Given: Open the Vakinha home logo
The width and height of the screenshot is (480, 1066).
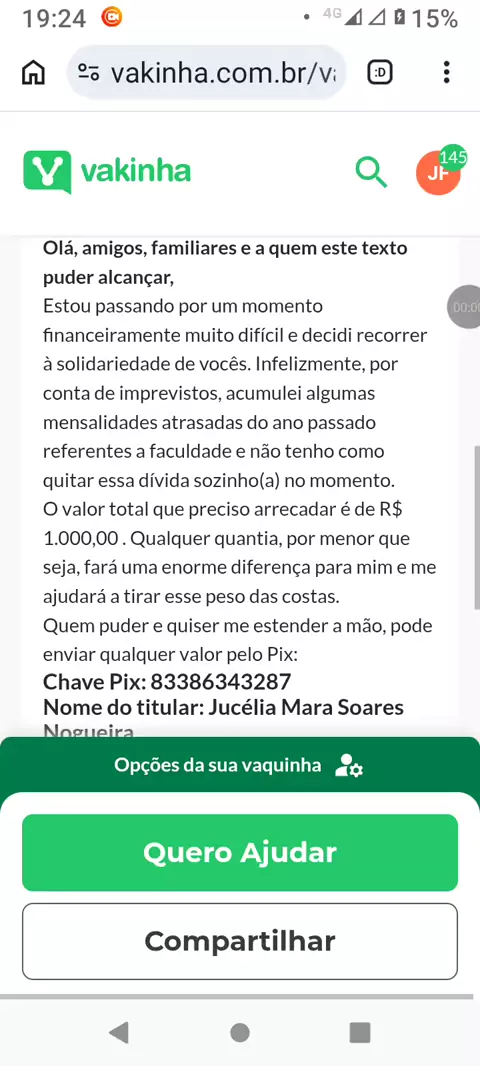Looking at the screenshot, I should 107,172.
